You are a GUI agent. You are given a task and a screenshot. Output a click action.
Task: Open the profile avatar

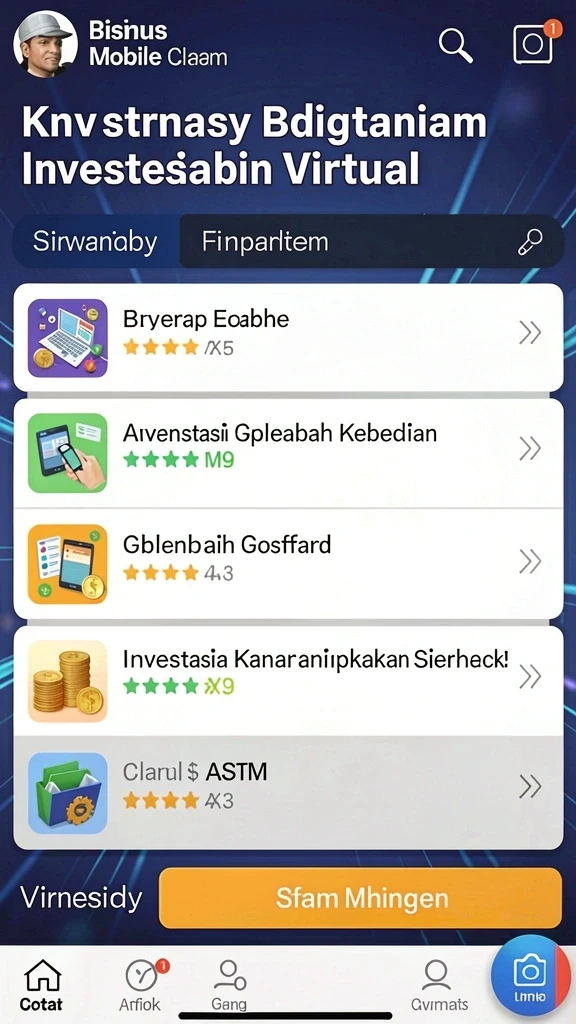(x=45, y=44)
